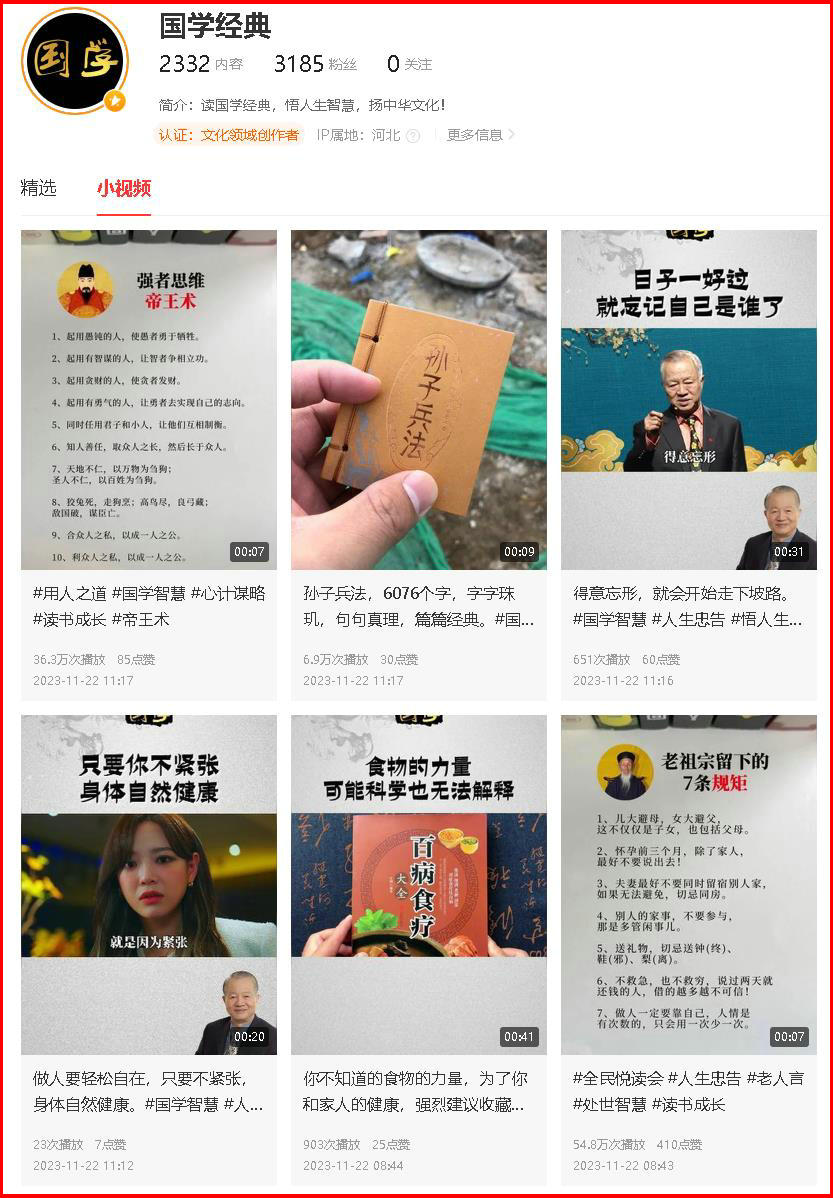Viewport: 833px width, 1198px height.
Task: Switch to the 精选 tab
Action: tap(38, 188)
